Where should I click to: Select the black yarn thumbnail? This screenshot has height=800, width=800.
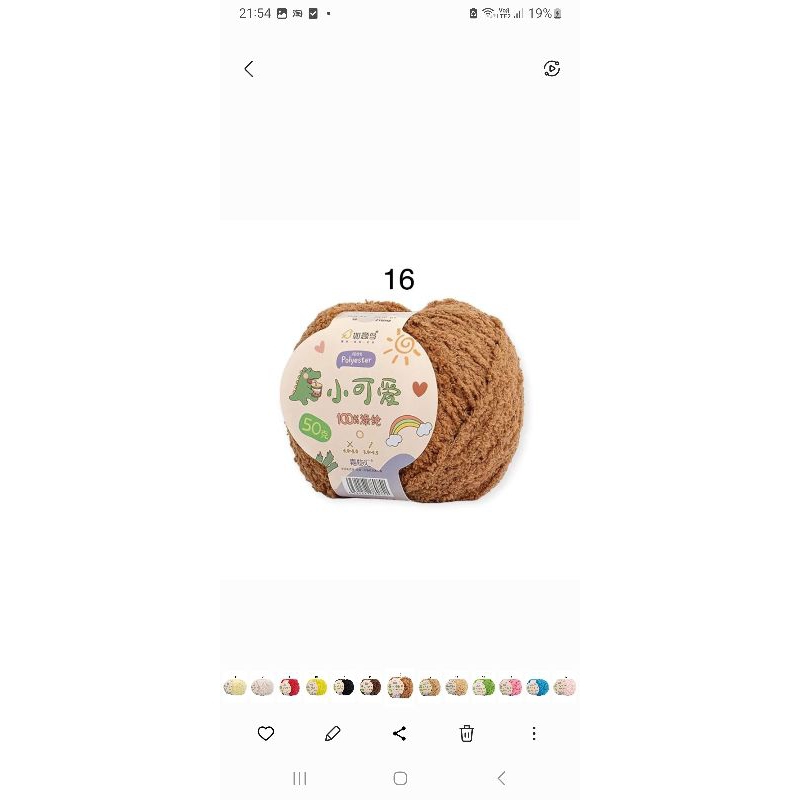pyautogui.click(x=344, y=687)
